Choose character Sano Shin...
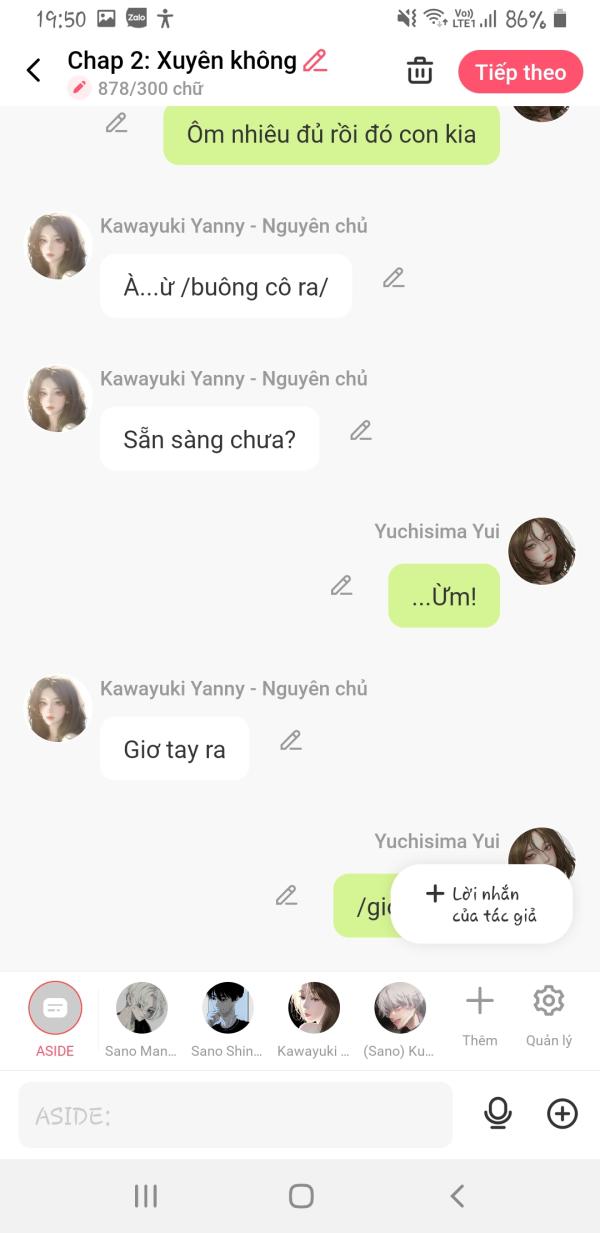 tap(227, 1018)
